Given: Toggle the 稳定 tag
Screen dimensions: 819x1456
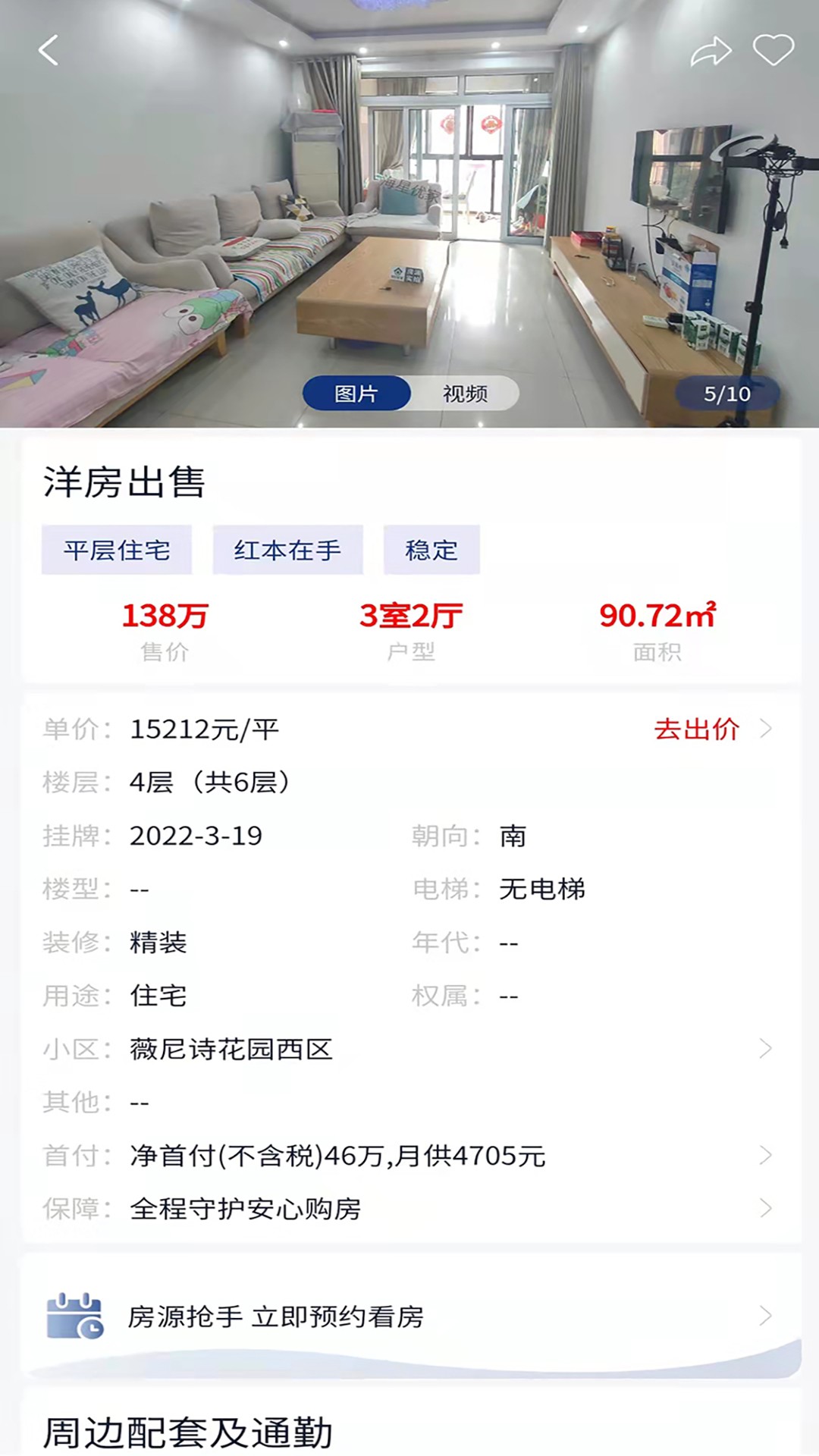Looking at the screenshot, I should 431,551.
